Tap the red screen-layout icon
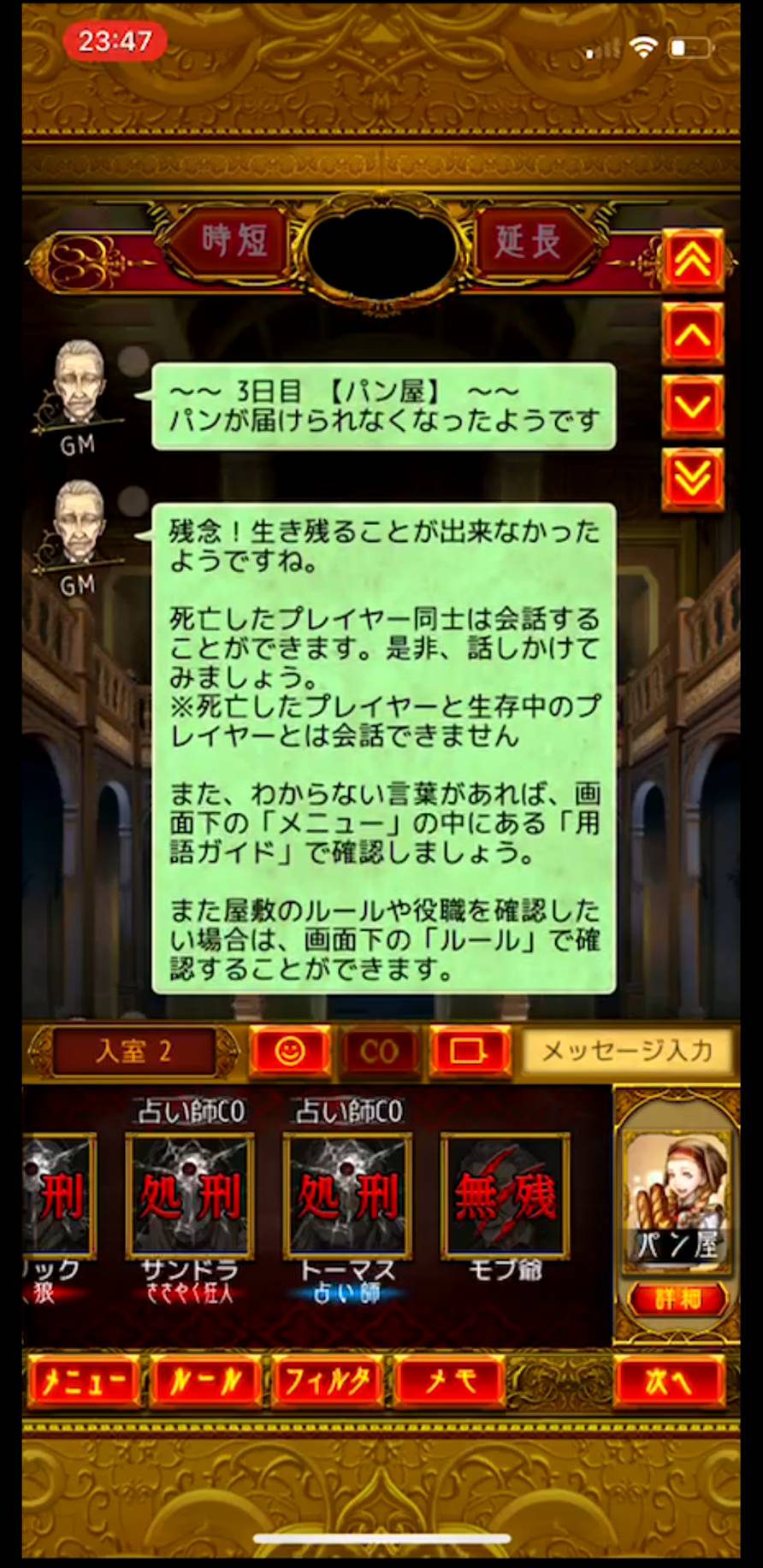 tap(468, 1051)
